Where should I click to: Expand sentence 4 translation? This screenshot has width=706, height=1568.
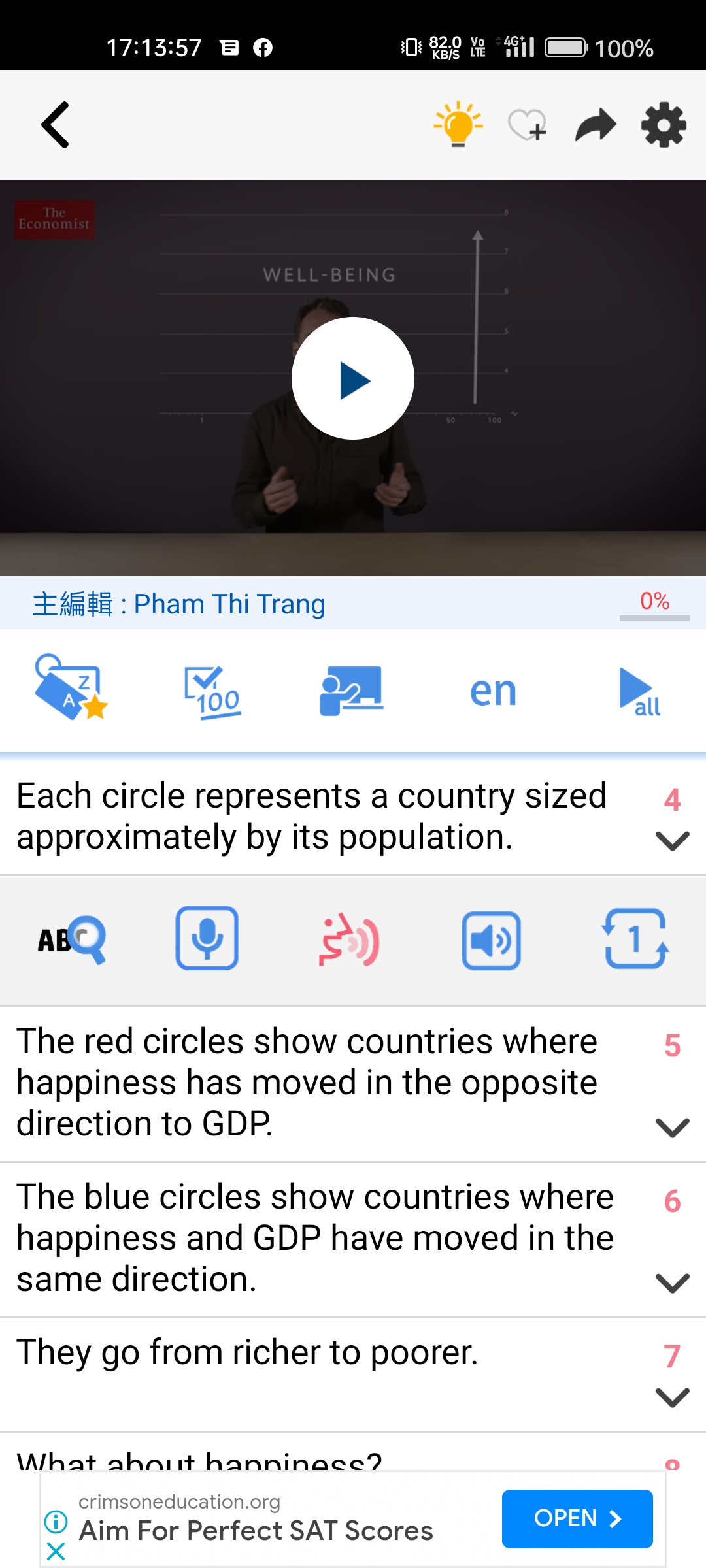(671, 841)
